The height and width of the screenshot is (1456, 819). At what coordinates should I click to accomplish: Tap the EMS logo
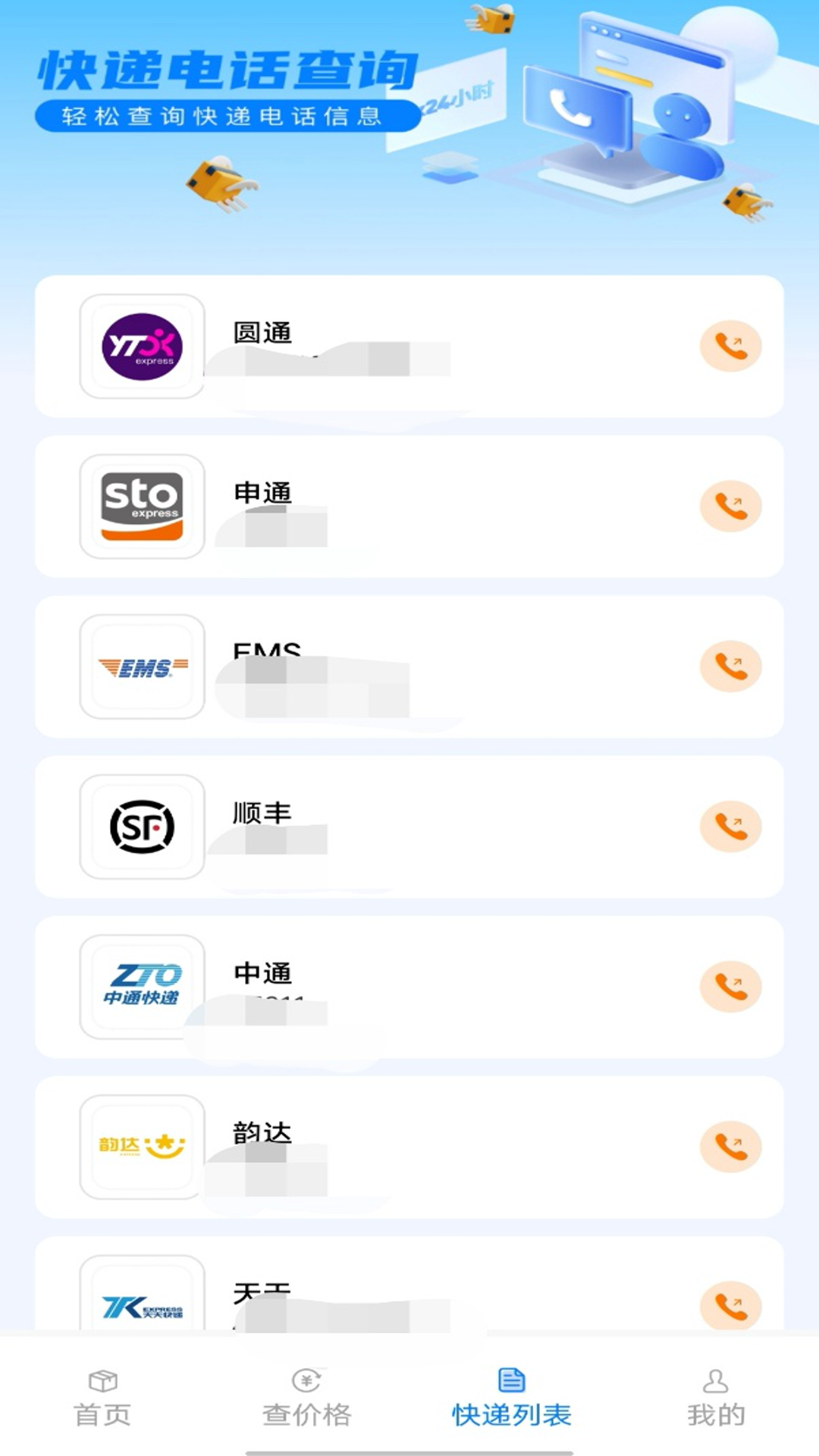tap(141, 666)
